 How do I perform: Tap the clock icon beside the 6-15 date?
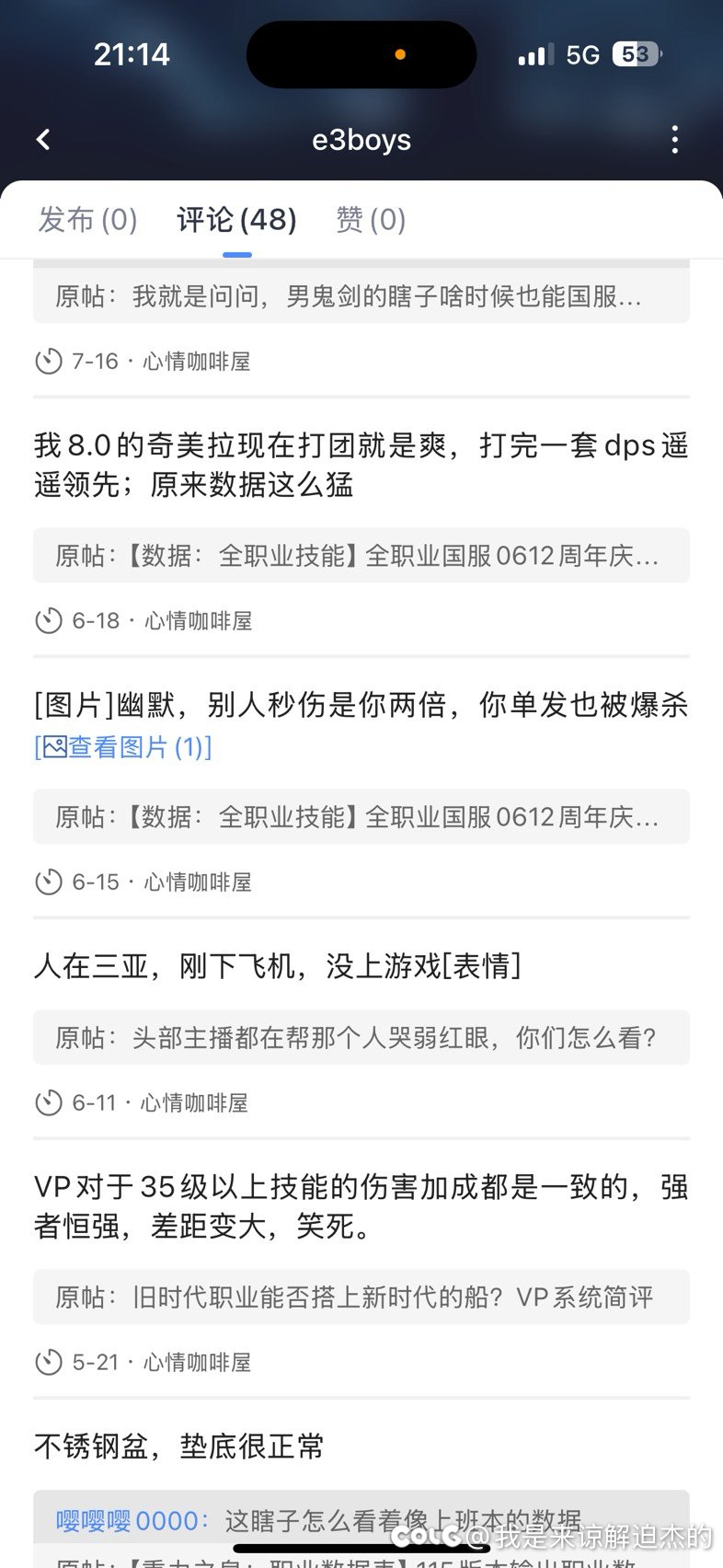(x=48, y=882)
